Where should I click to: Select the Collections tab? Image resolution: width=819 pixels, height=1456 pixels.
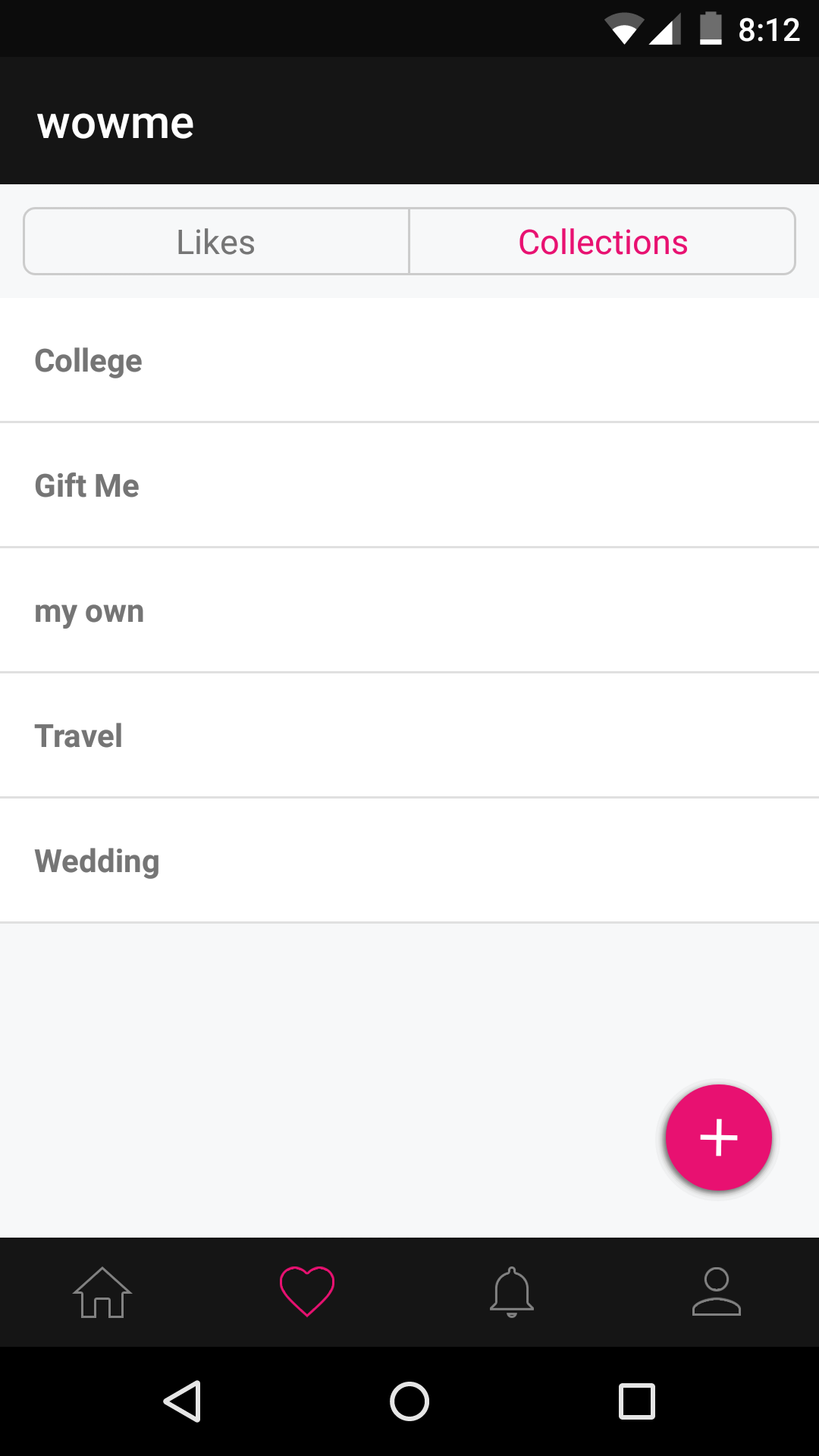pos(602,241)
